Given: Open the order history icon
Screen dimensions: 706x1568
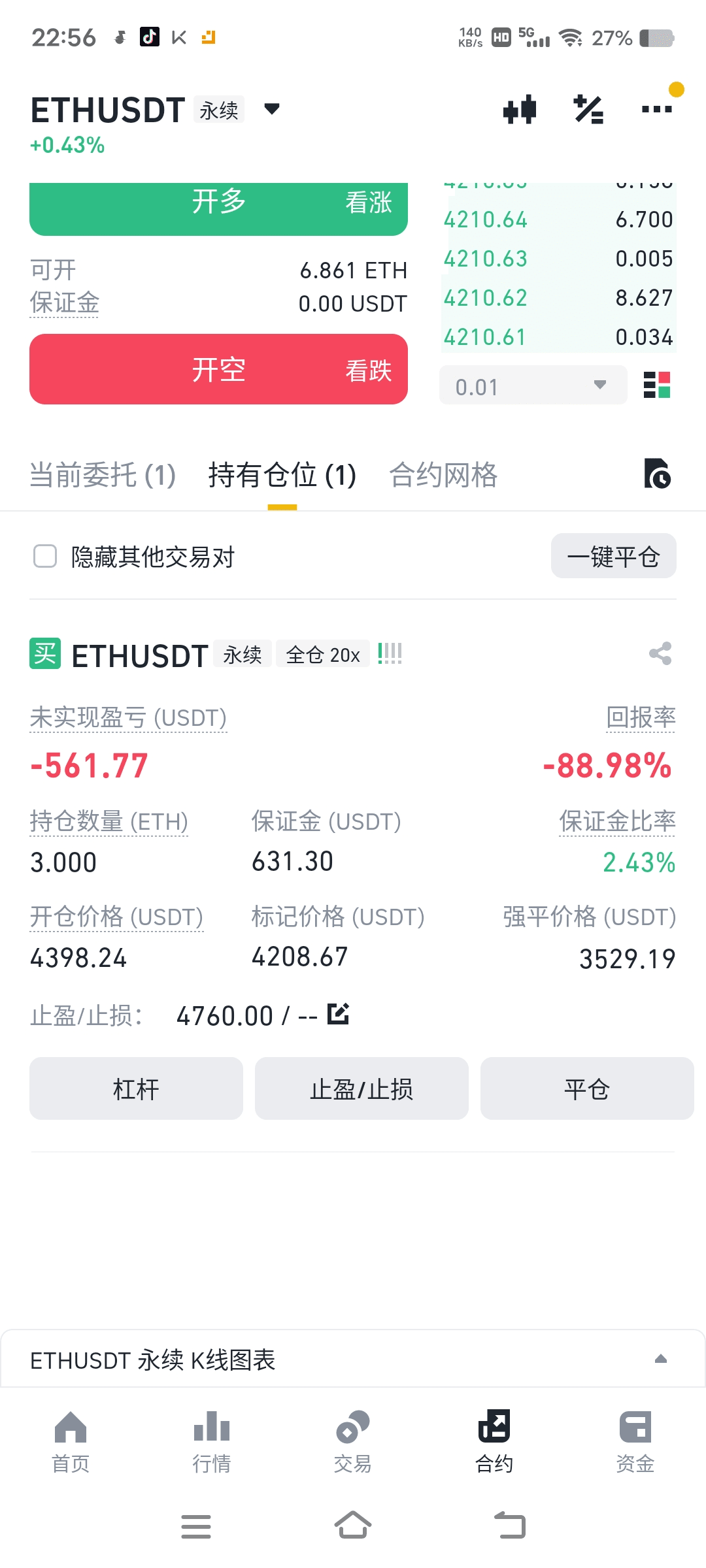Looking at the screenshot, I should pyautogui.click(x=657, y=474).
